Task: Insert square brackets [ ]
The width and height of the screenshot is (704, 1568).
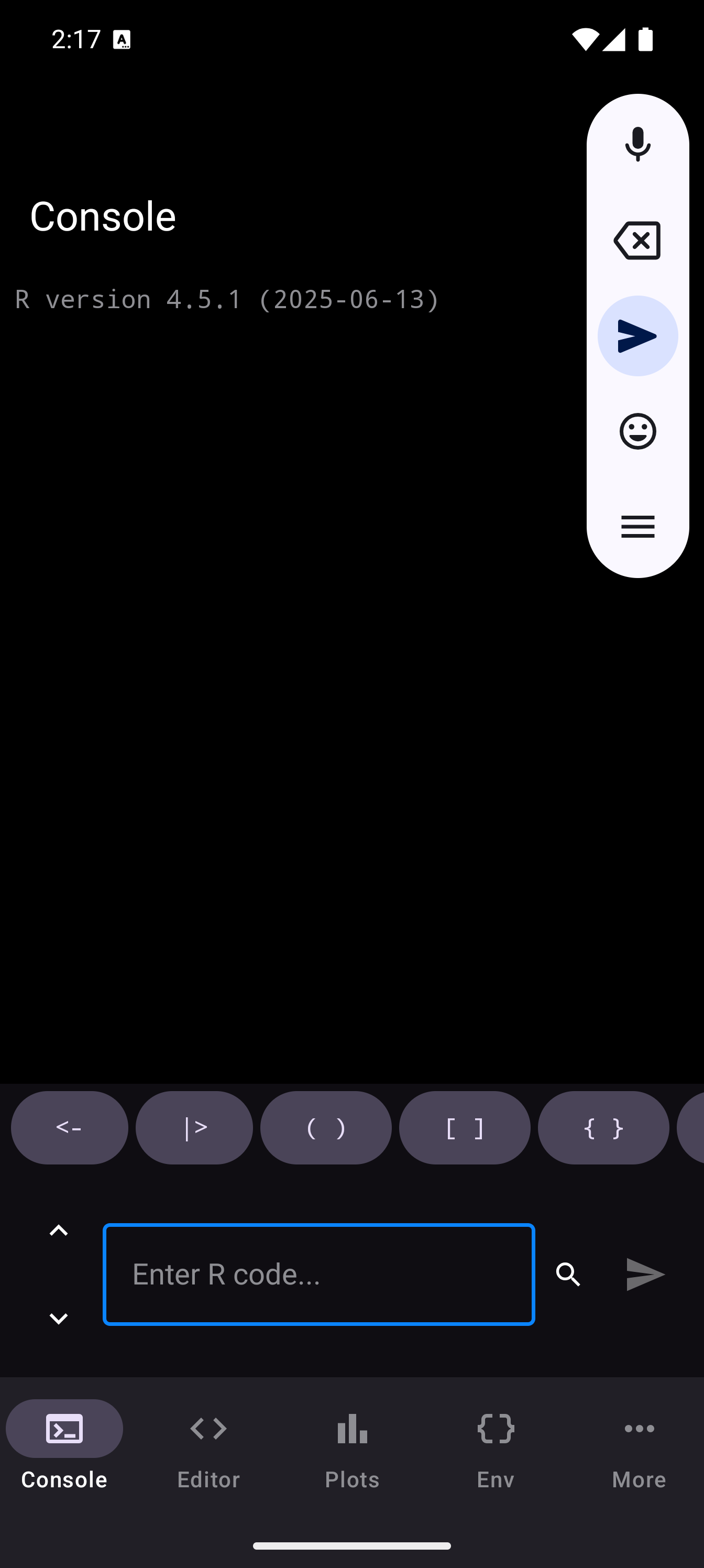Action: coord(464,1127)
